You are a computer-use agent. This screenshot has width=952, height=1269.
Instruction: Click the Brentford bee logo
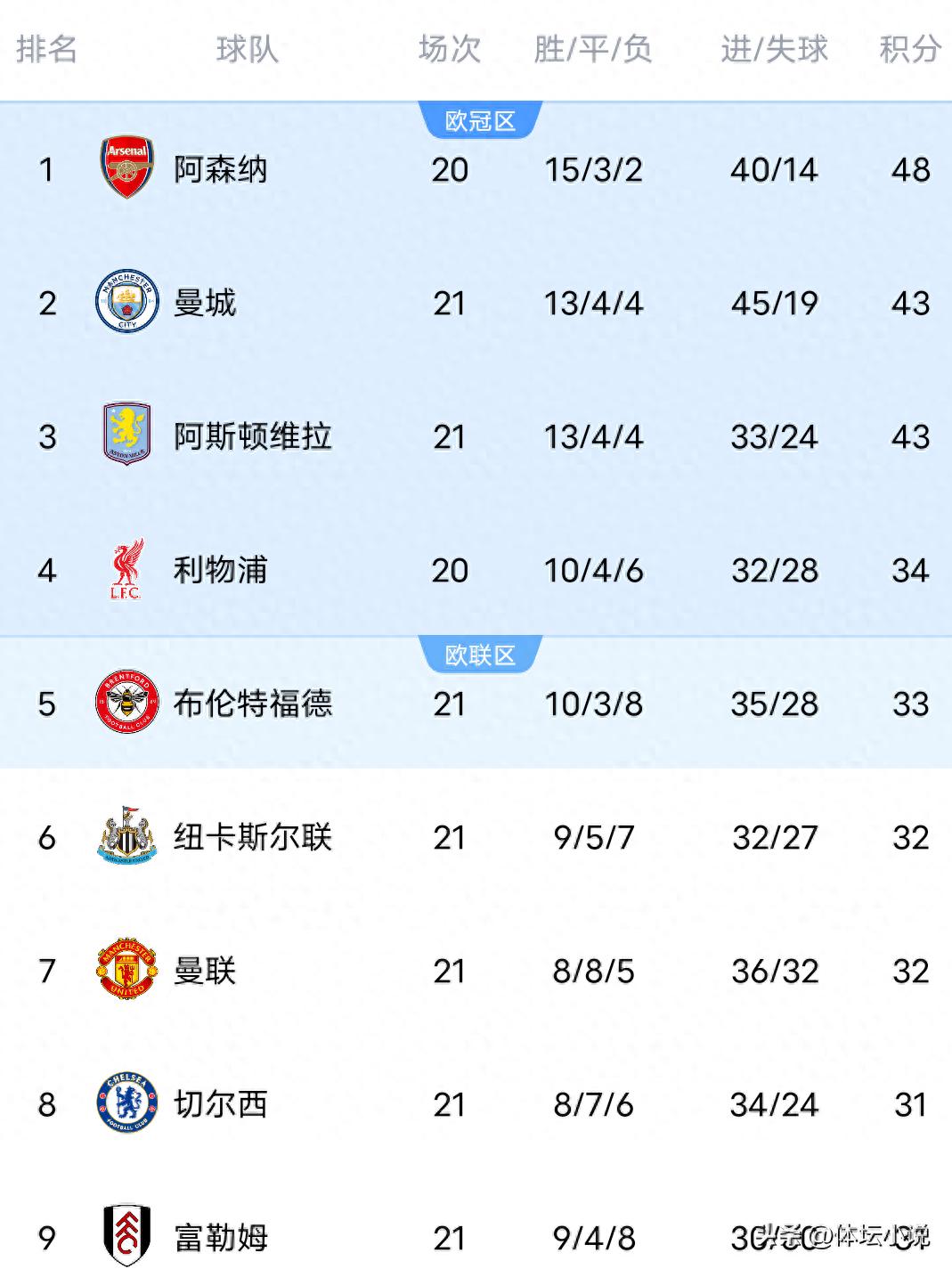[126, 704]
